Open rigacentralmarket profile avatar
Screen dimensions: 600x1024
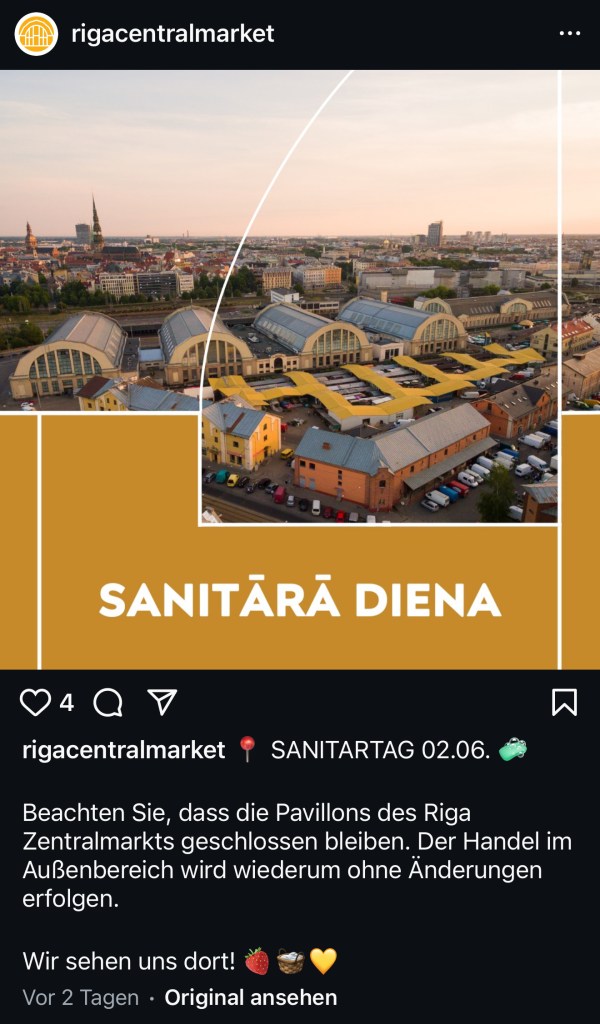(36, 34)
